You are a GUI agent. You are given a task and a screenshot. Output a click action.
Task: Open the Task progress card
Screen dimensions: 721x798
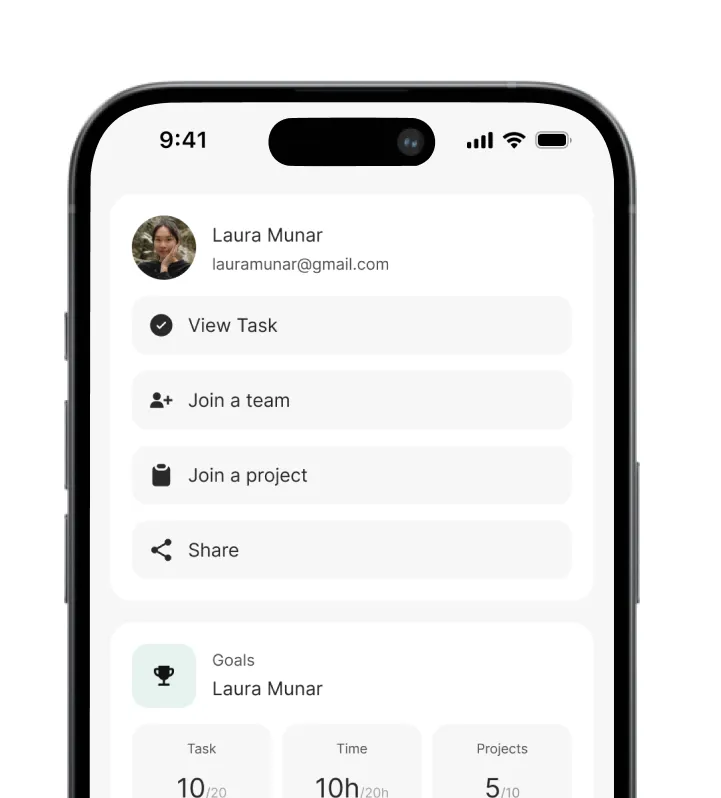[x=202, y=765]
